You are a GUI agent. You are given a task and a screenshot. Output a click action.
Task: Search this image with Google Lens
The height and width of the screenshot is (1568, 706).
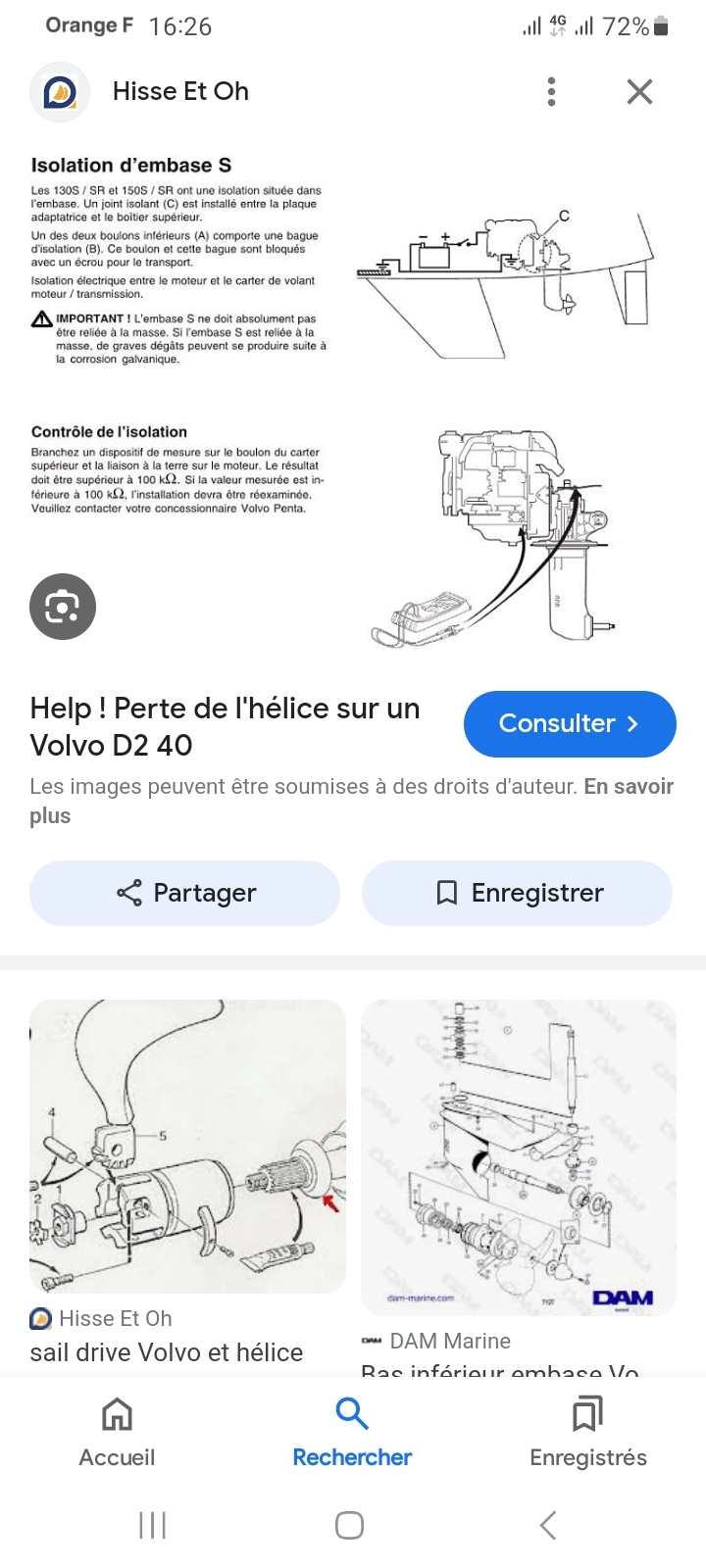coord(63,607)
